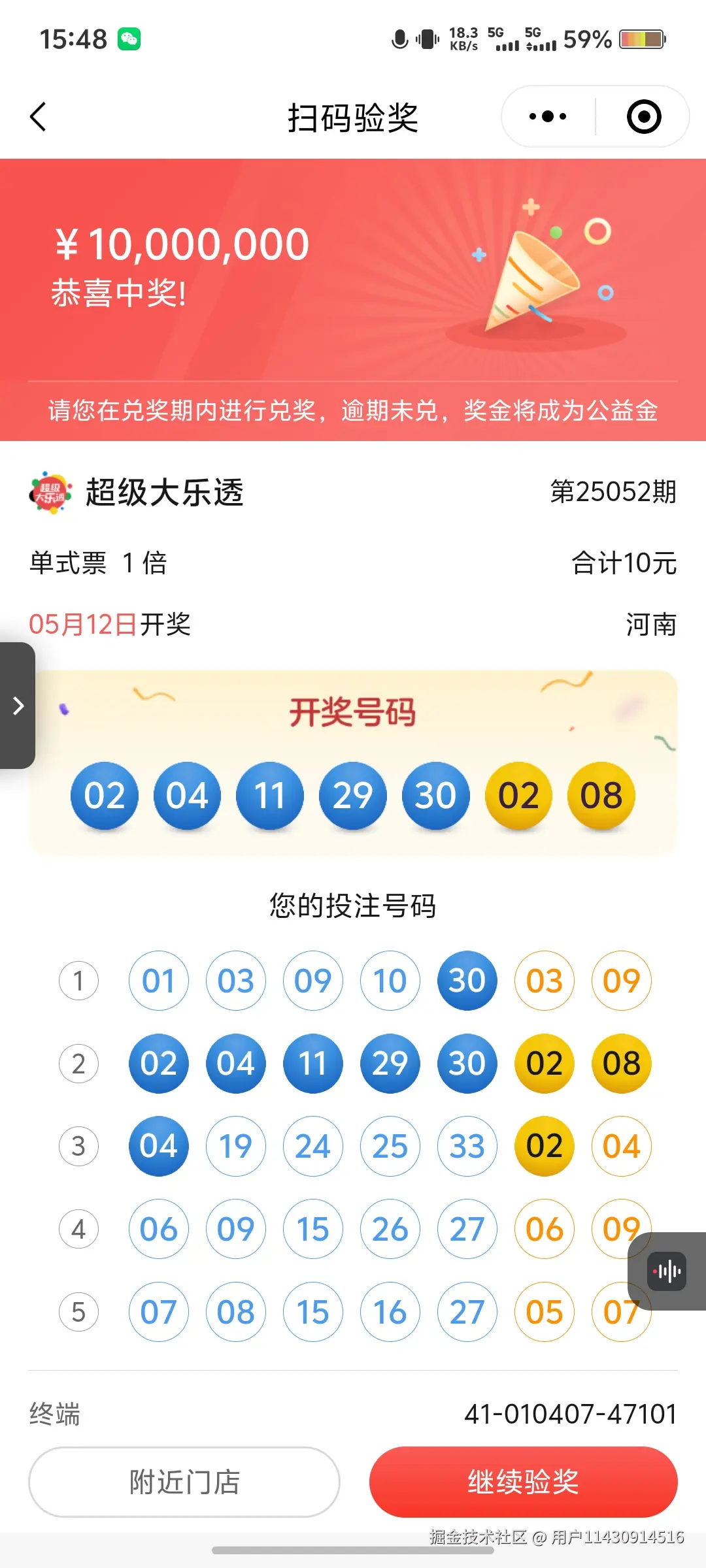The height and width of the screenshot is (1568, 706).
Task: Select winning yellow ball 08
Action: [601, 795]
